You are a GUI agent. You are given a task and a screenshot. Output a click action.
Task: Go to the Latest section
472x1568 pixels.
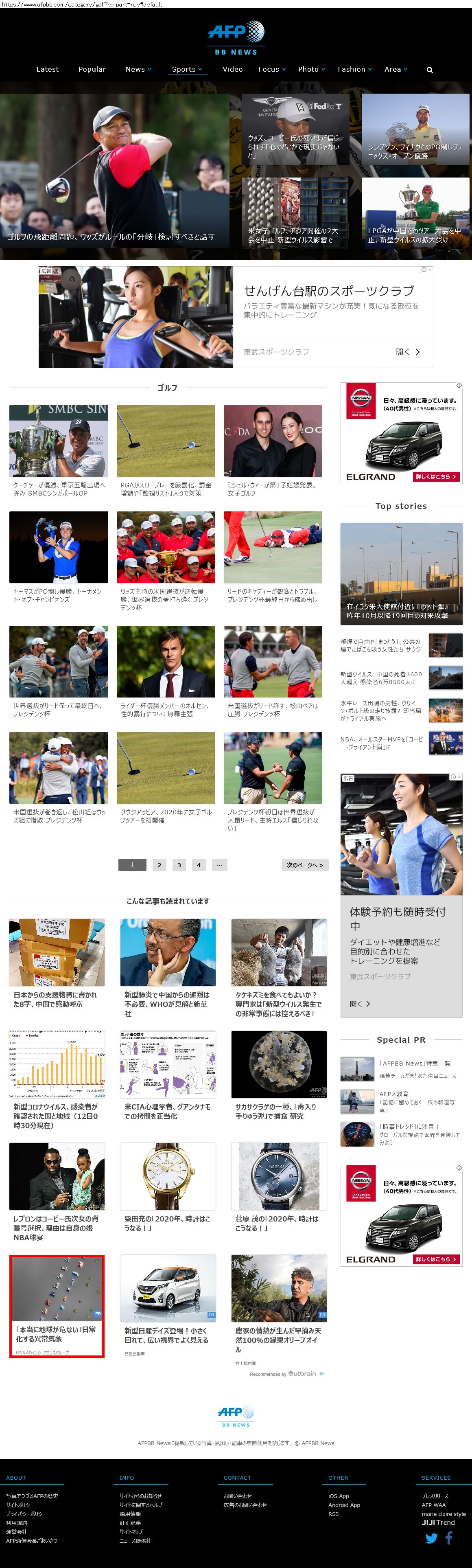tap(48, 69)
